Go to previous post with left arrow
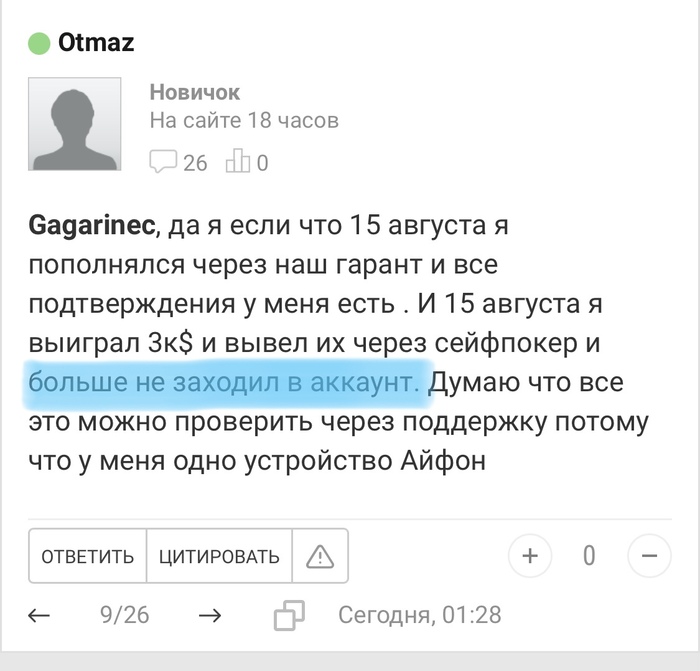Screen dimensions: 700x671 (x=38, y=615)
